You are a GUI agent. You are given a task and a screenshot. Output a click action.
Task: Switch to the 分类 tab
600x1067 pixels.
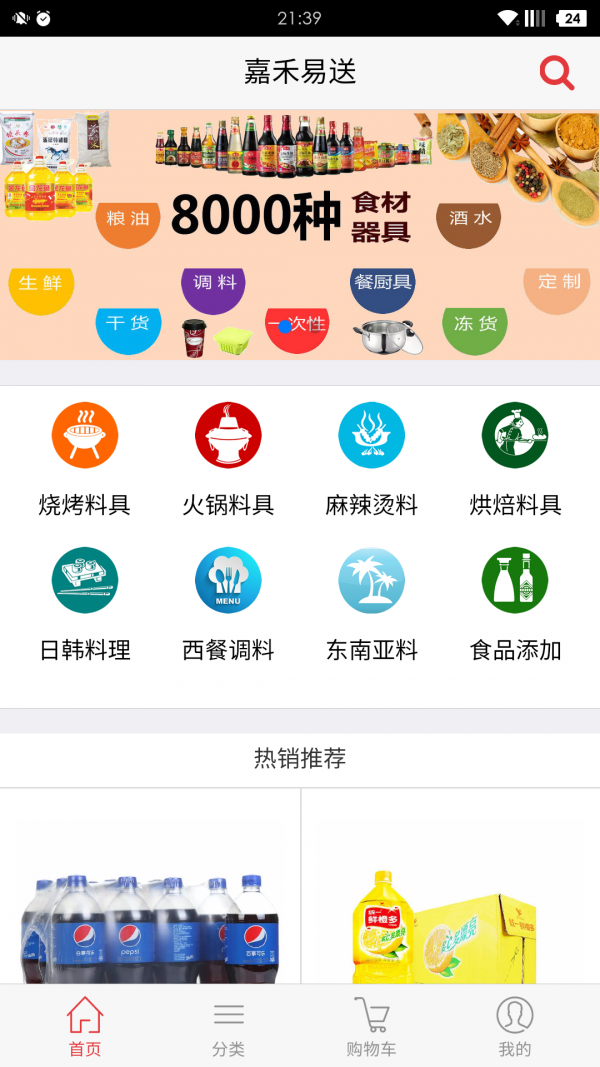[x=228, y=1026]
